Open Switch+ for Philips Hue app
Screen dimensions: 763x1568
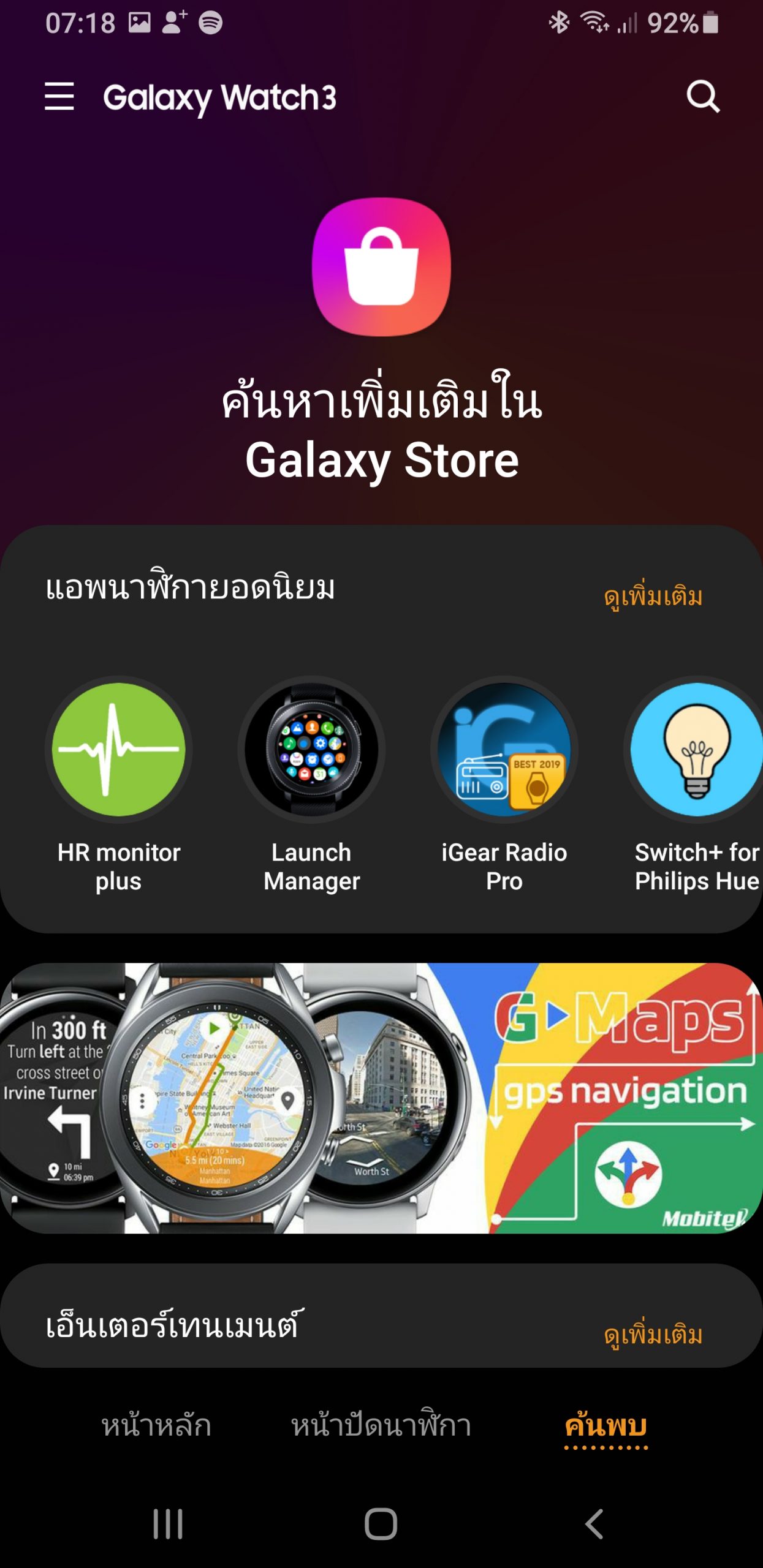697,785
